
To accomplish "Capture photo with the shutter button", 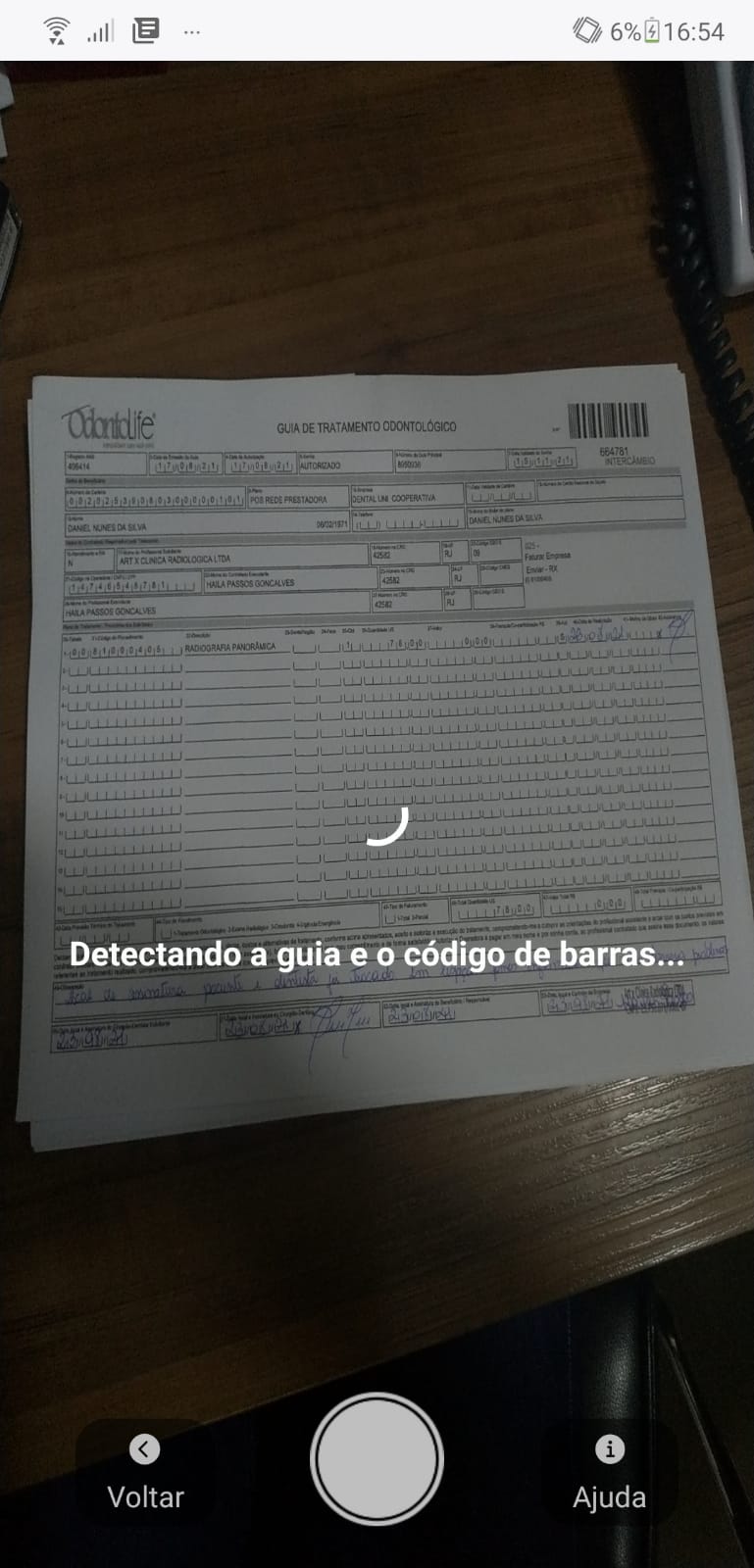I will pos(377,1459).
